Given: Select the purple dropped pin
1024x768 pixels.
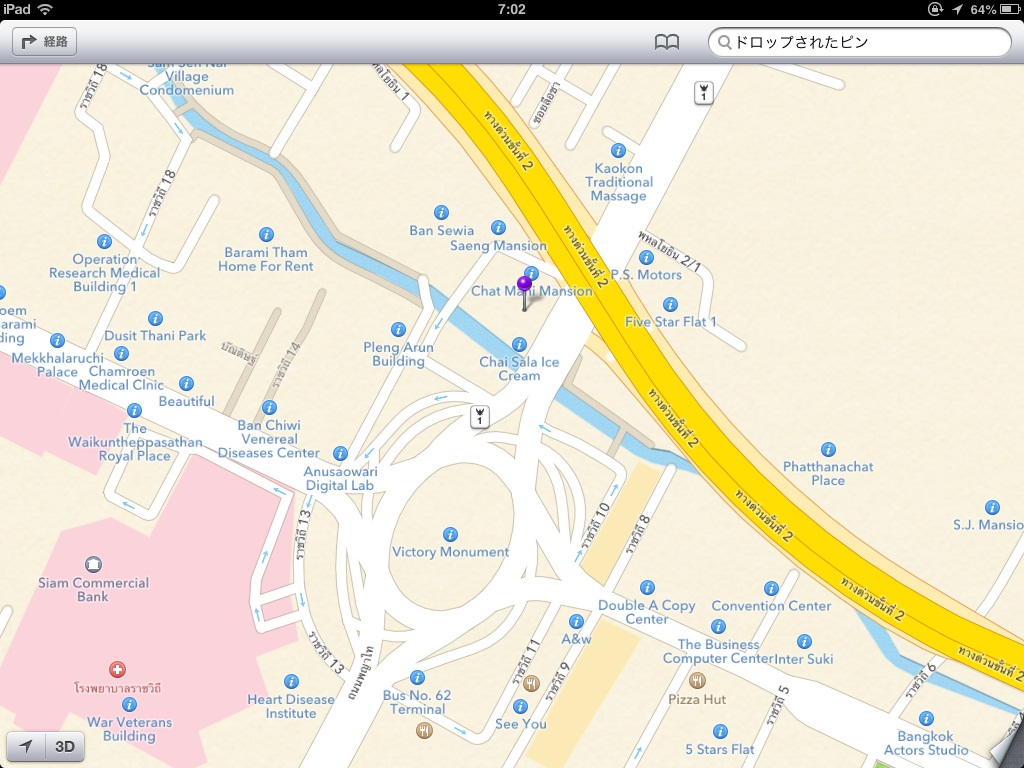Looking at the screenshot, I should point(524,284).
